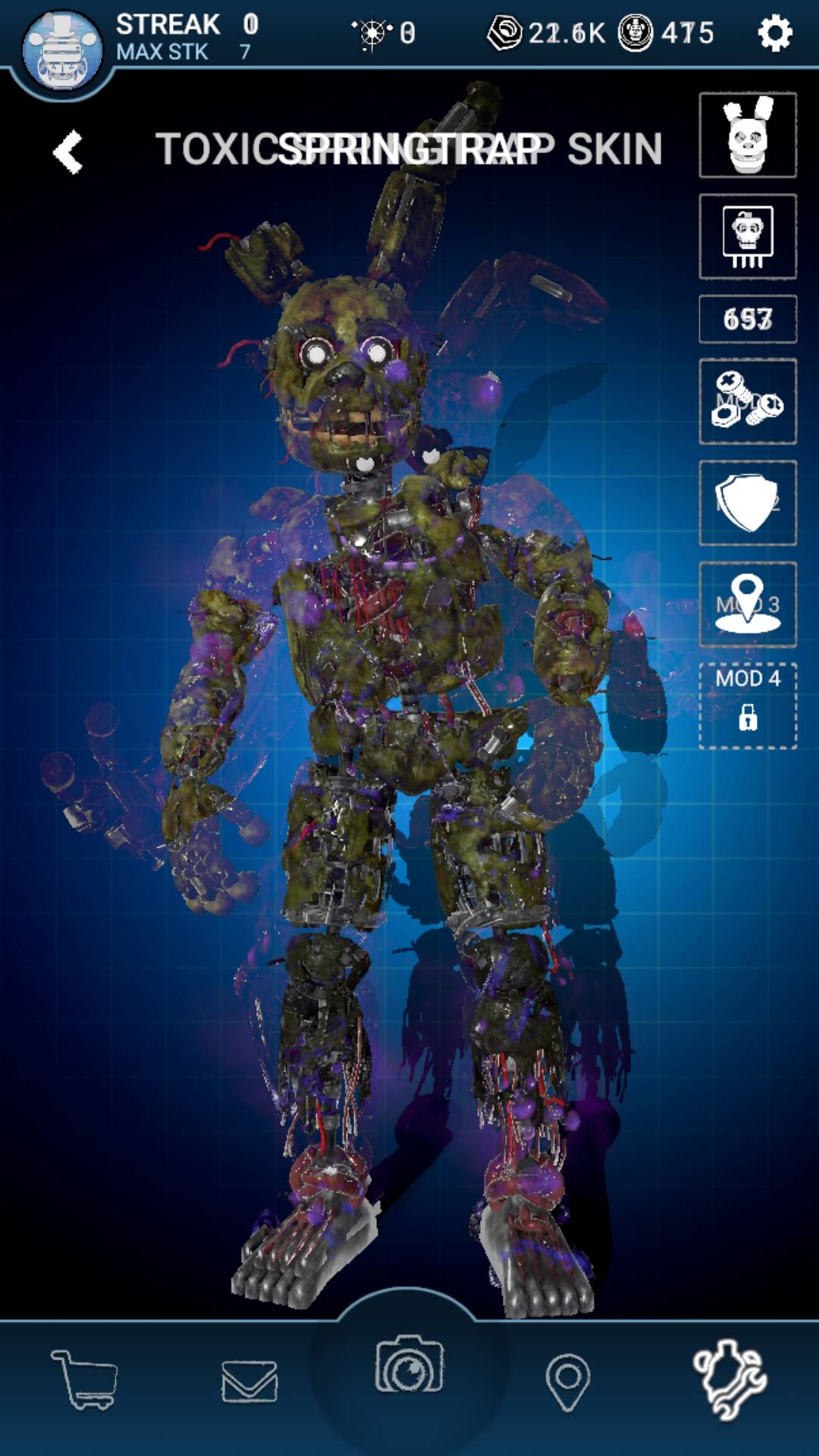Open the shield mod slot
This screenshot has height=1456, width=819.
click(747, 503)
